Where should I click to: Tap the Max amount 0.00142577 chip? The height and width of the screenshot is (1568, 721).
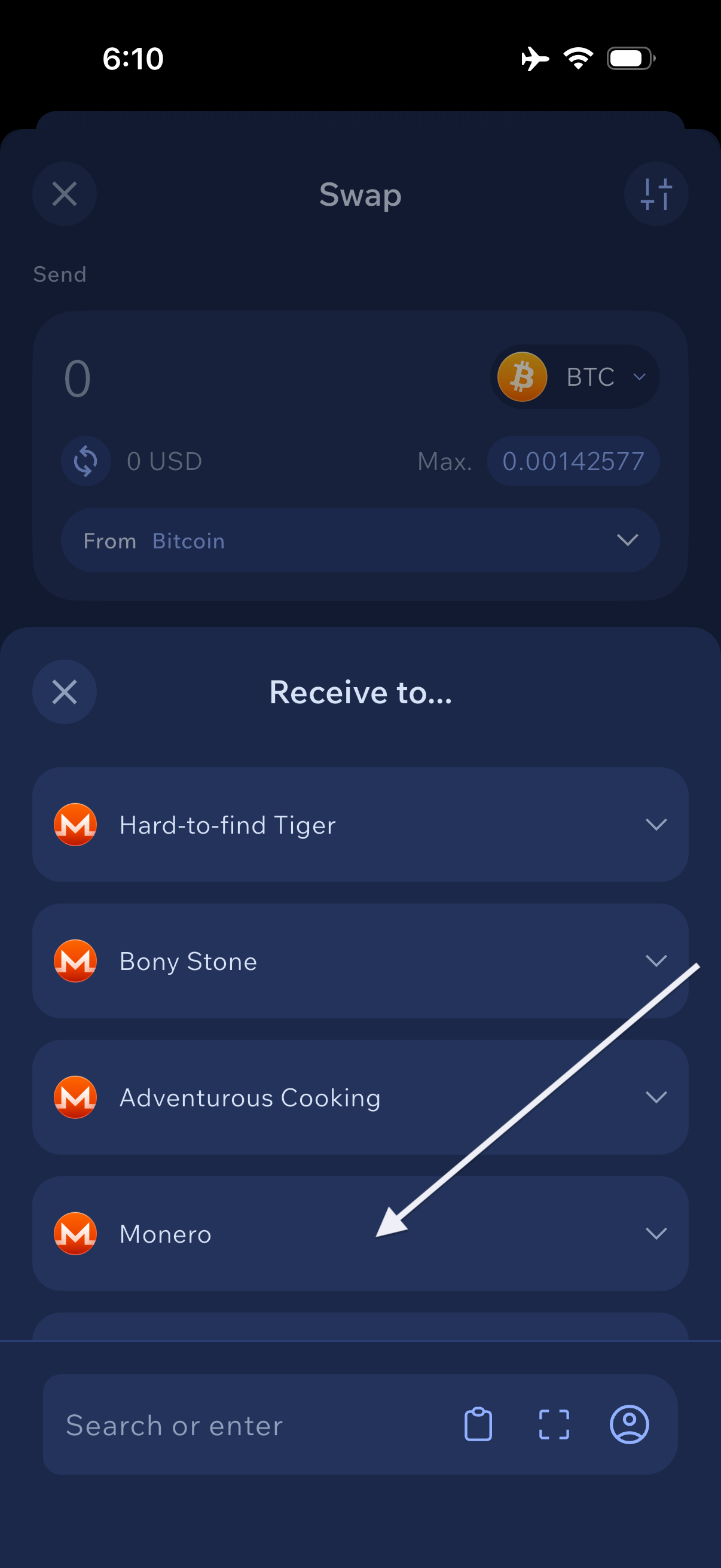point(573,461)
